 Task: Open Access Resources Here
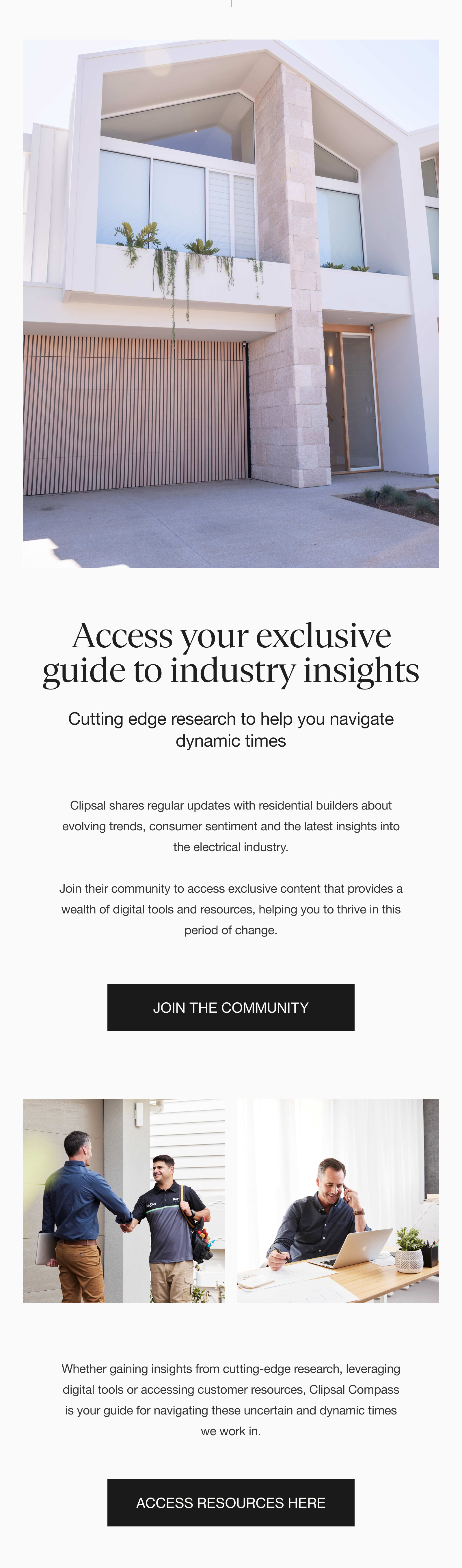[x=231, y=1502]
